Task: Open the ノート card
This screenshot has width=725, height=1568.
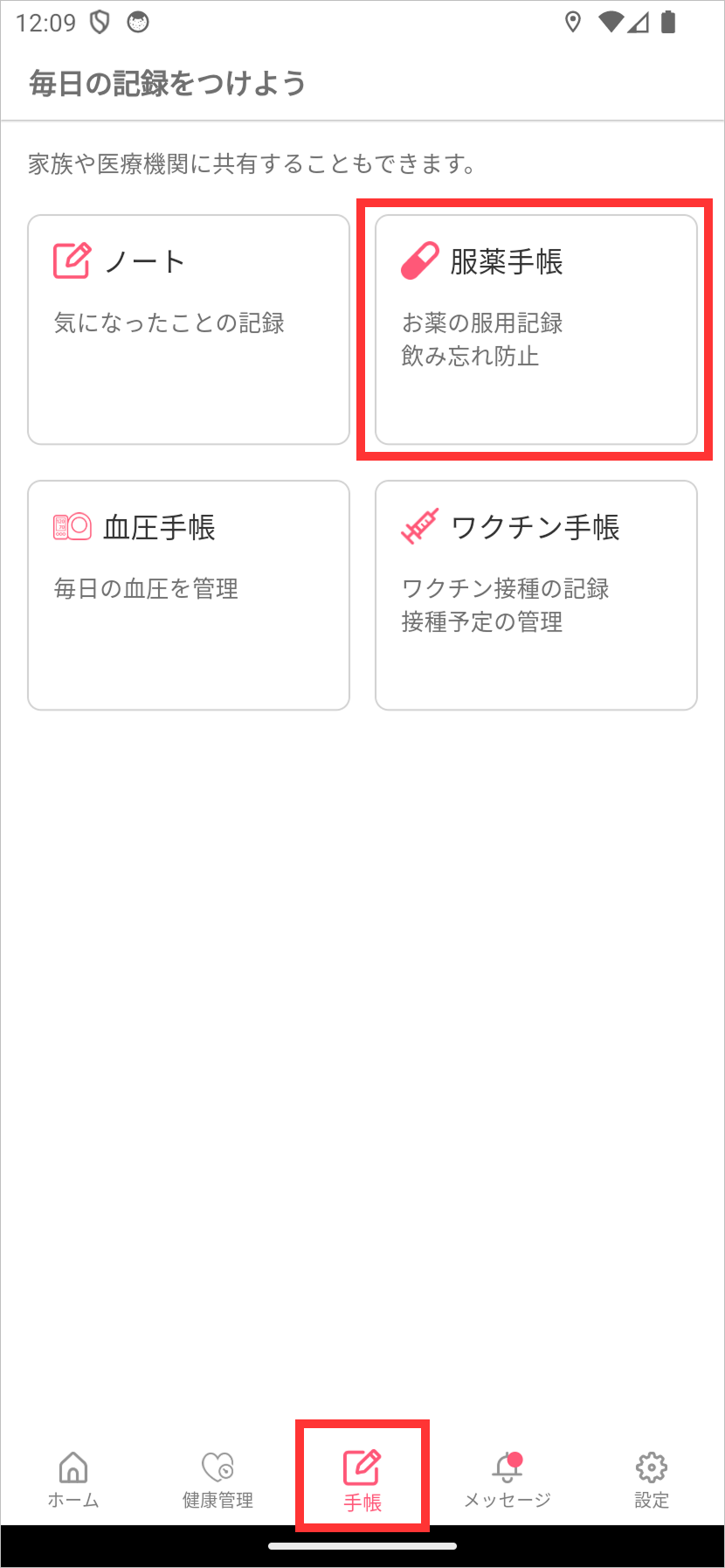Action: click(189, 330)
